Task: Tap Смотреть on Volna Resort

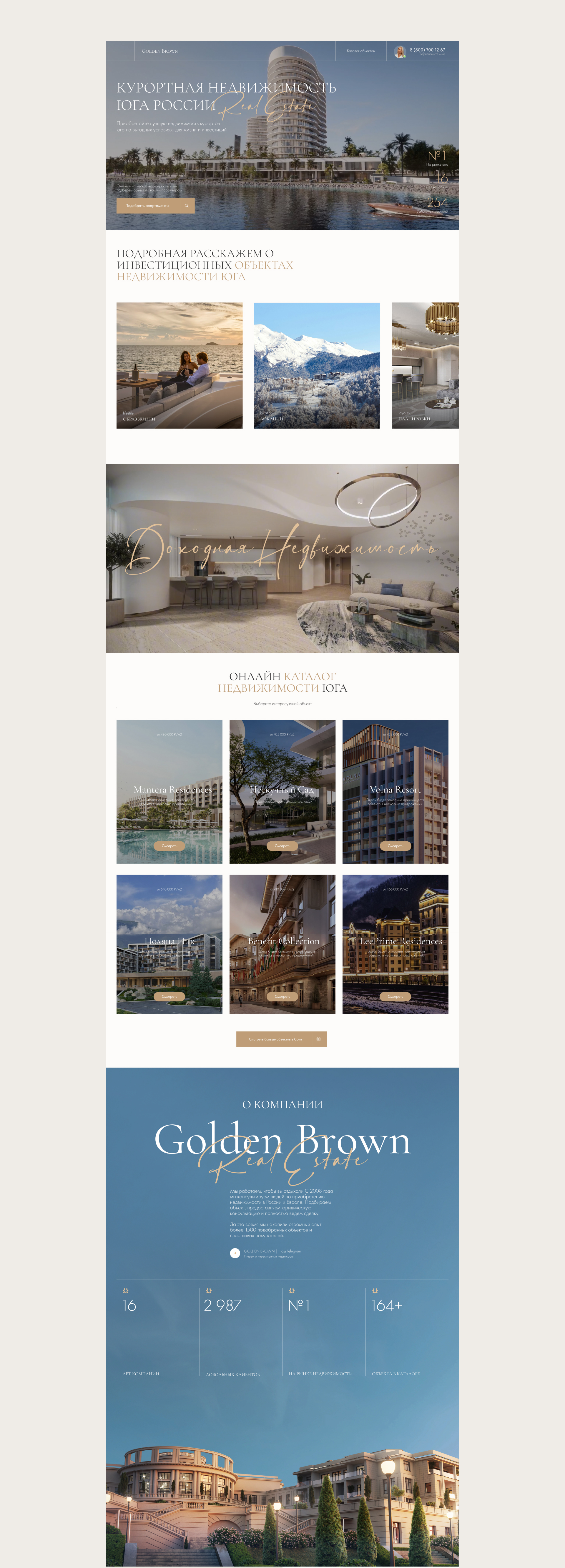Action: click(x=396, y=845)
